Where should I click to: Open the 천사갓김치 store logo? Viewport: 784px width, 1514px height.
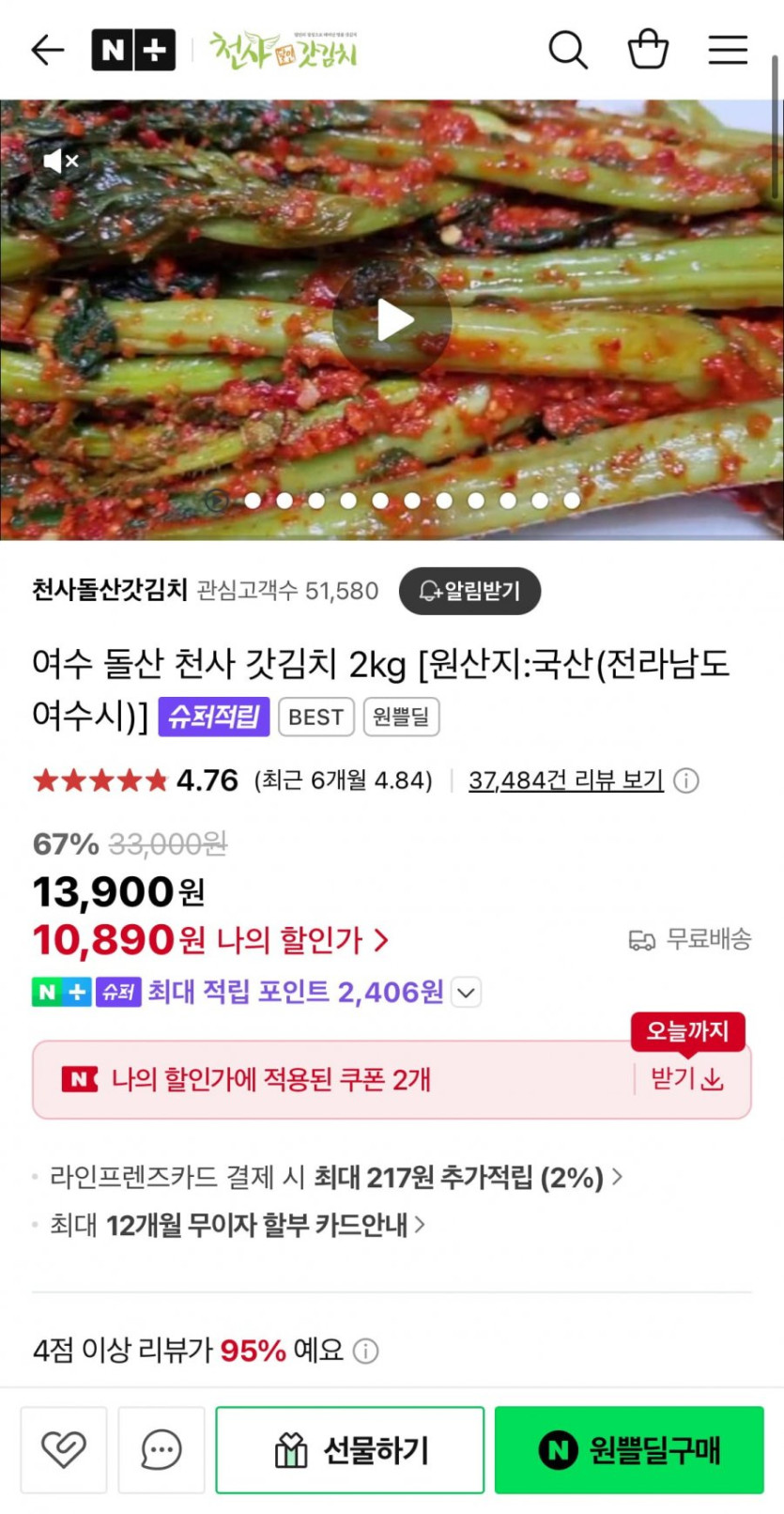coord(283,50)
